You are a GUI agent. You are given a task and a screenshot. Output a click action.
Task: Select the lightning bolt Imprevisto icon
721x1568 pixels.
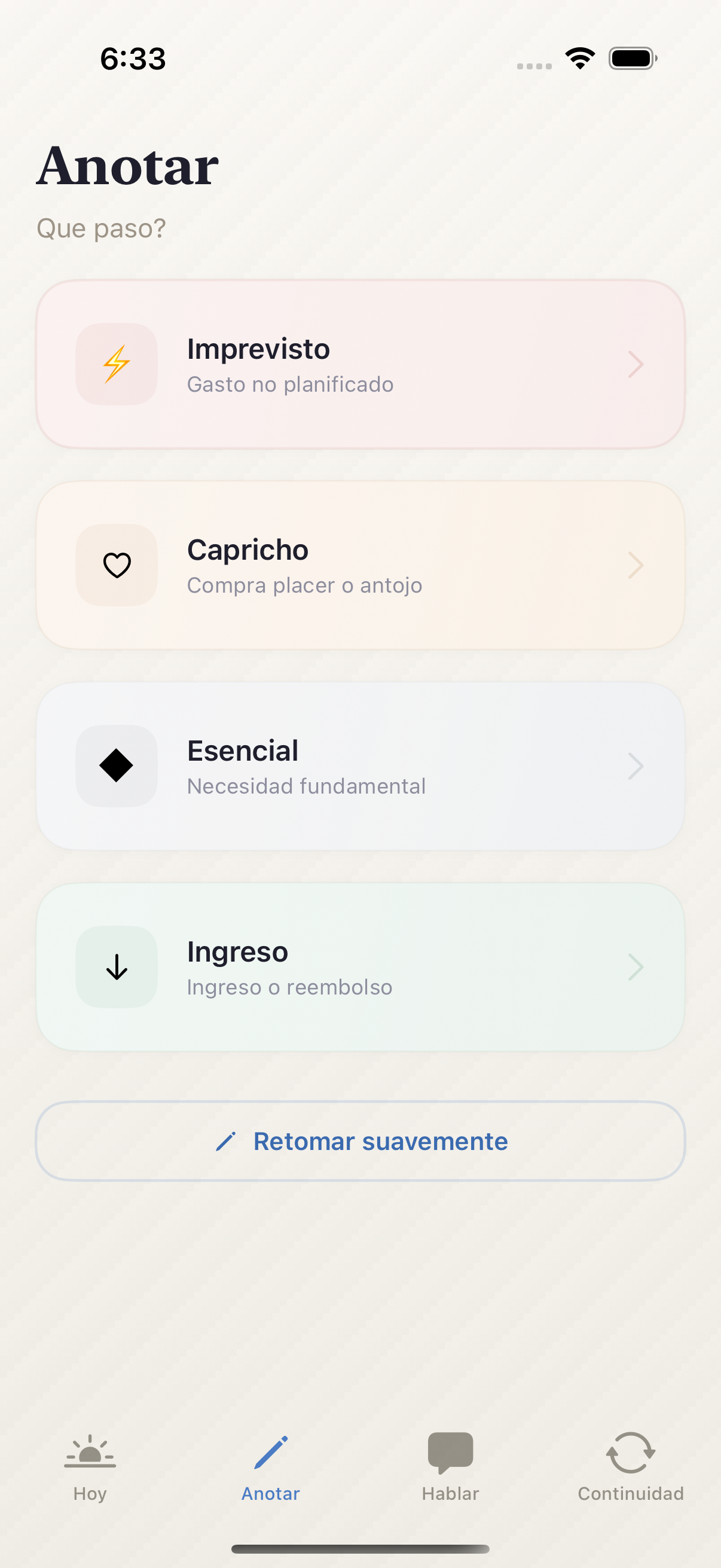pyautogui.click(x=115, y=364)
